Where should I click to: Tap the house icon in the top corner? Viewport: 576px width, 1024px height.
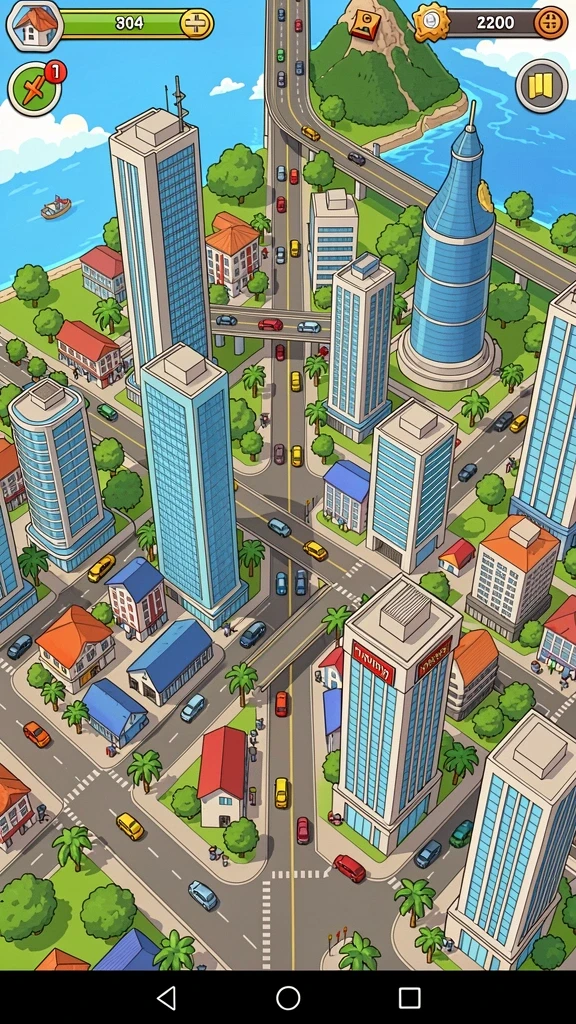pos(34,25)
